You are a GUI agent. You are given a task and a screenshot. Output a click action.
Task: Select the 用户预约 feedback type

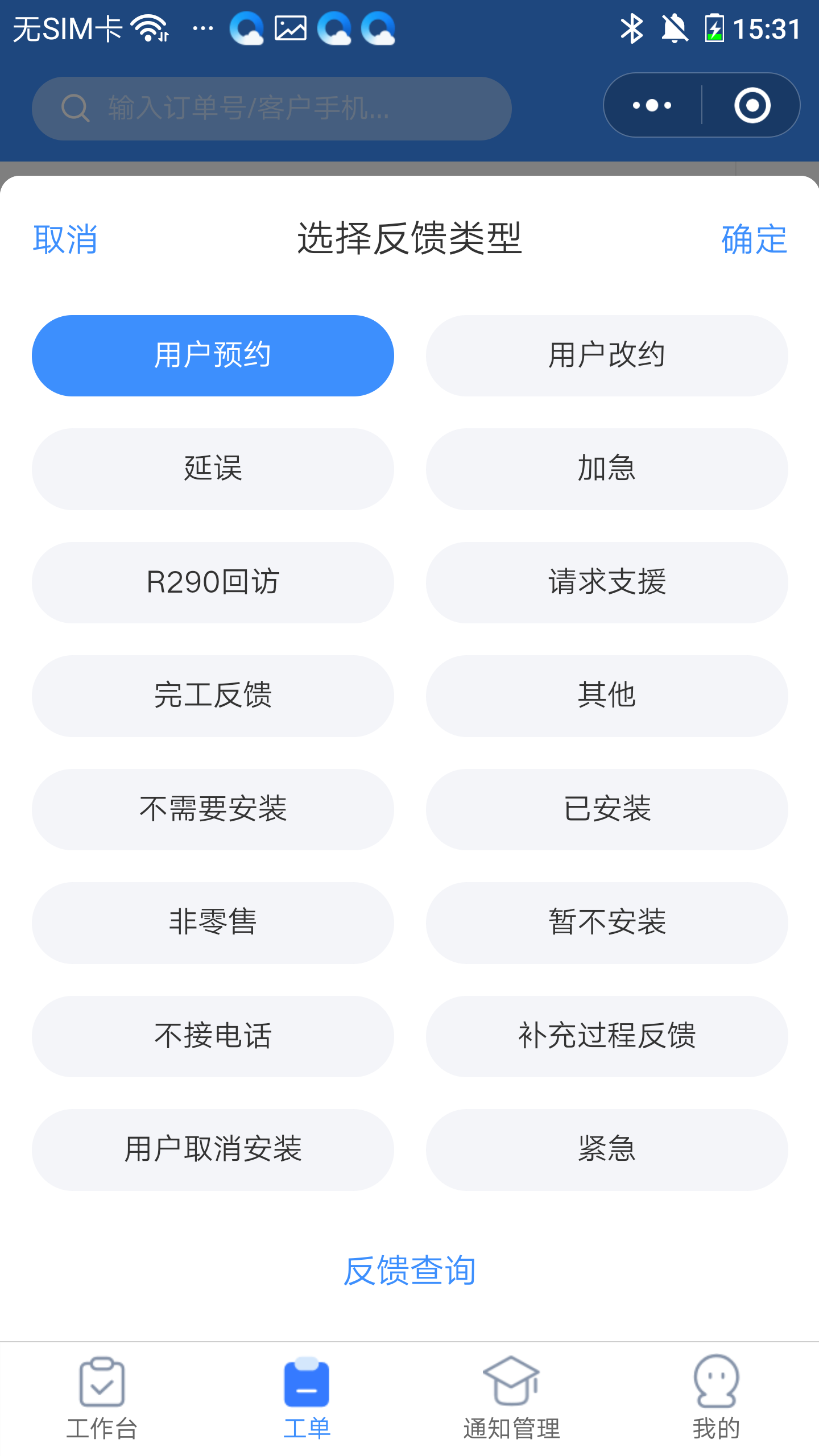[x=213, y=355]
